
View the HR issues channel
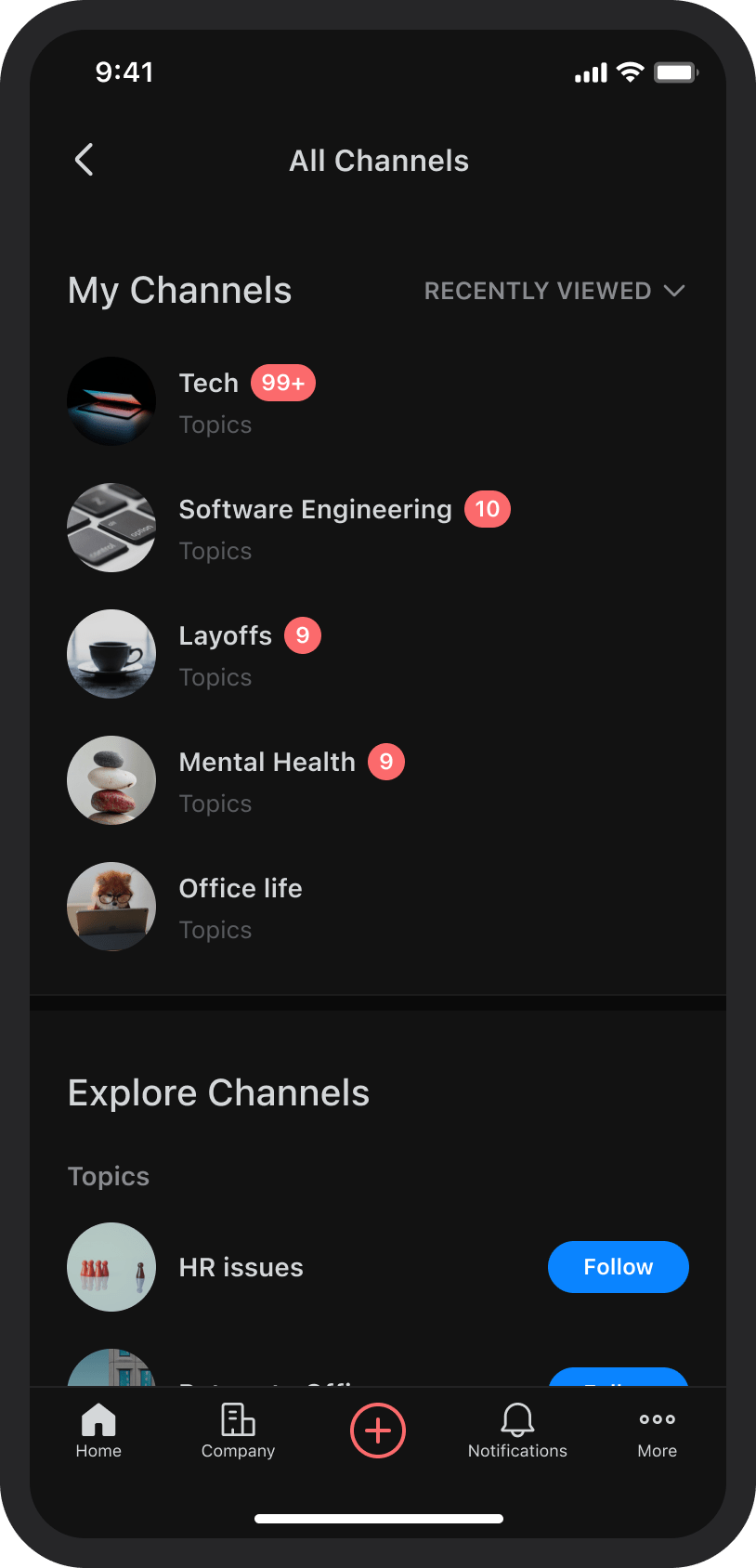click(241, 1268)
